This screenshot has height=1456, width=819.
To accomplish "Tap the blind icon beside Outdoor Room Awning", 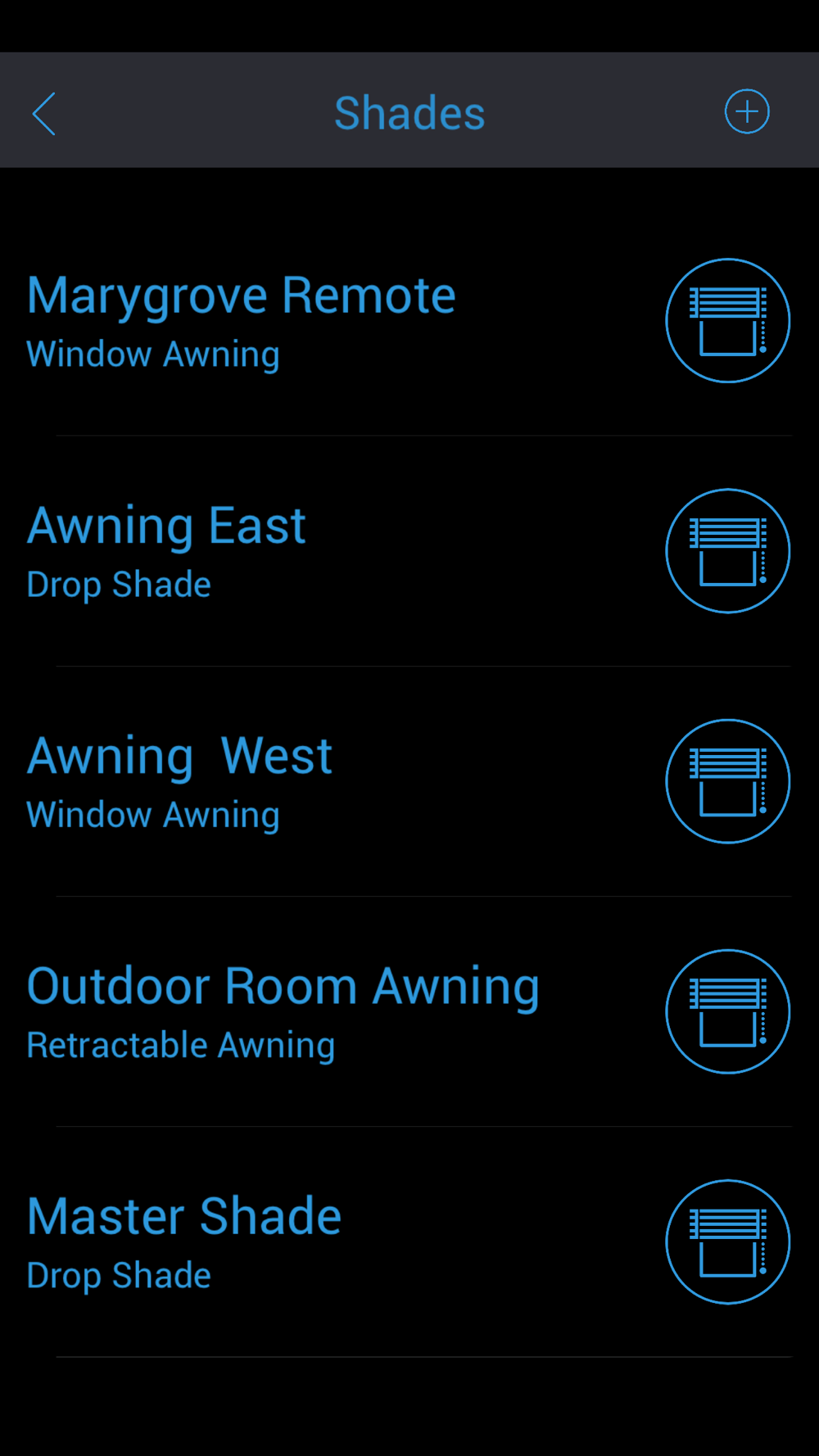I will 727,1011.
